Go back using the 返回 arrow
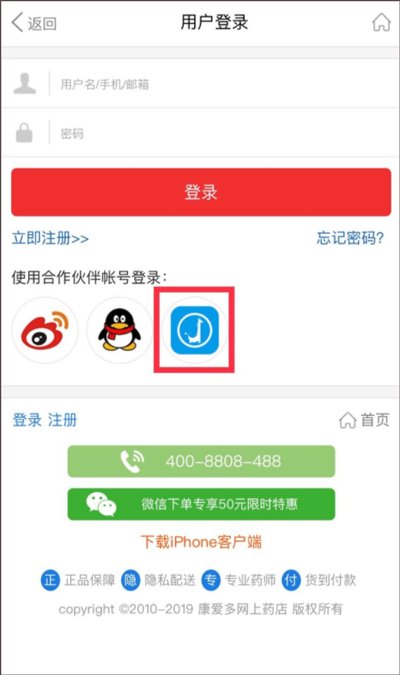Image resolution: width=400 pixels, height=675 pixels. point(34,22)
